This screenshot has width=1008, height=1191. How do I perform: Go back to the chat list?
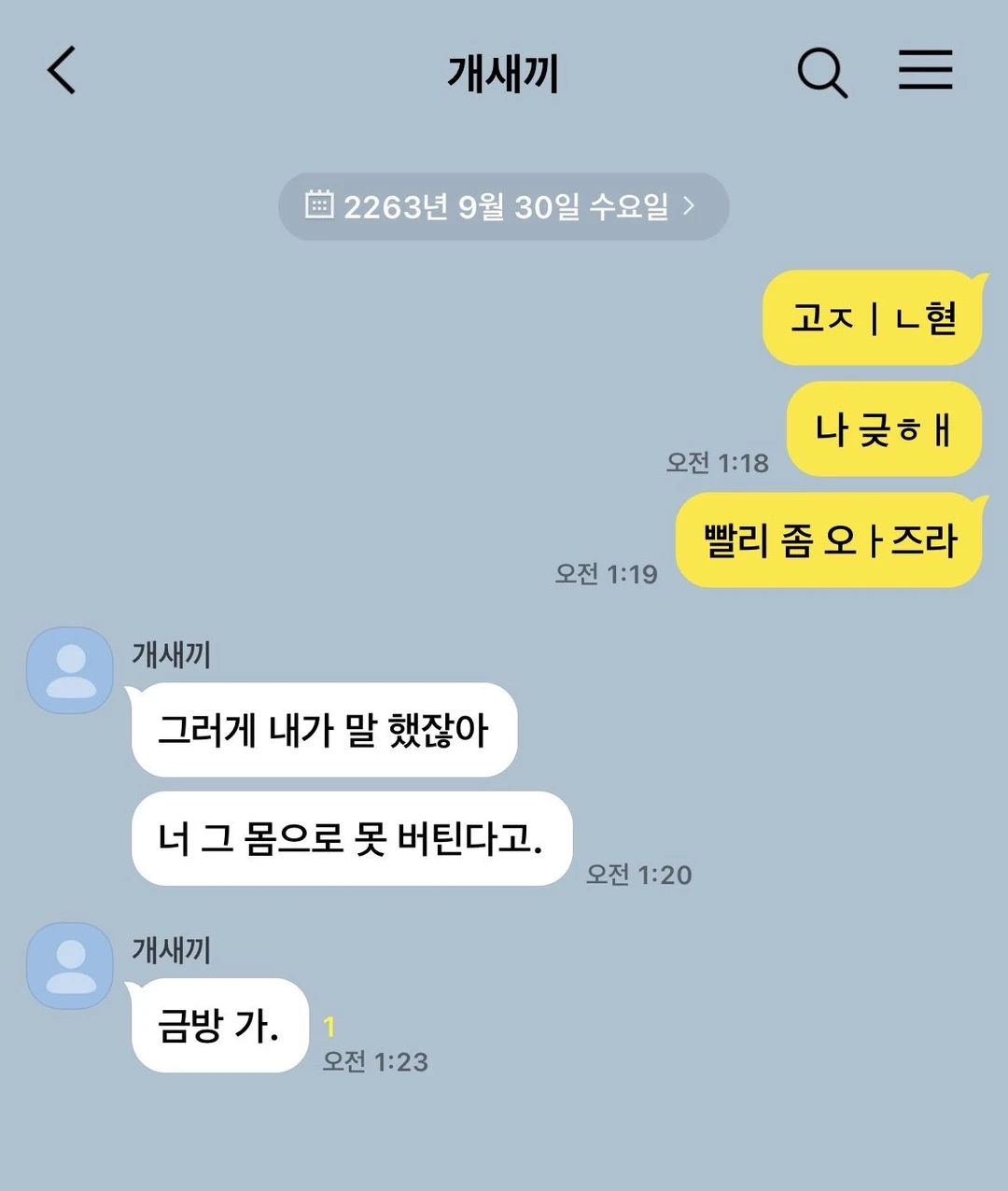point(62,71)
